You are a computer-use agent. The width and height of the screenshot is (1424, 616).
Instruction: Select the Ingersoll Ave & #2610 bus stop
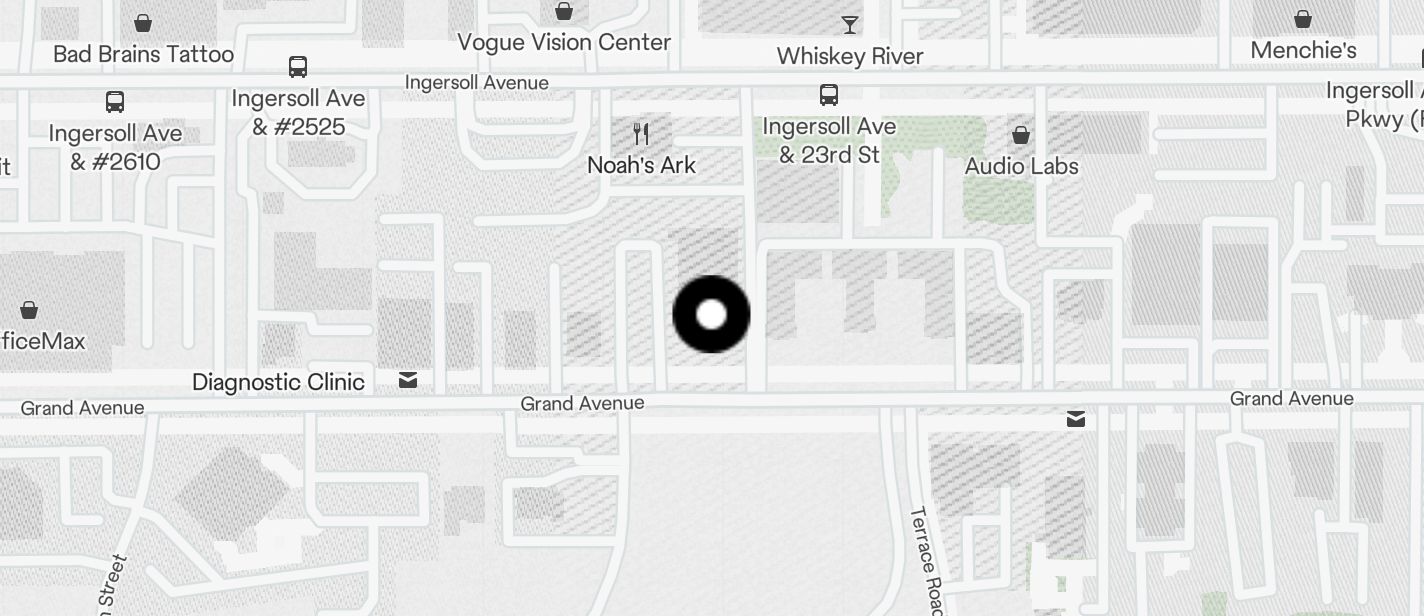click(x=115, y=102)
